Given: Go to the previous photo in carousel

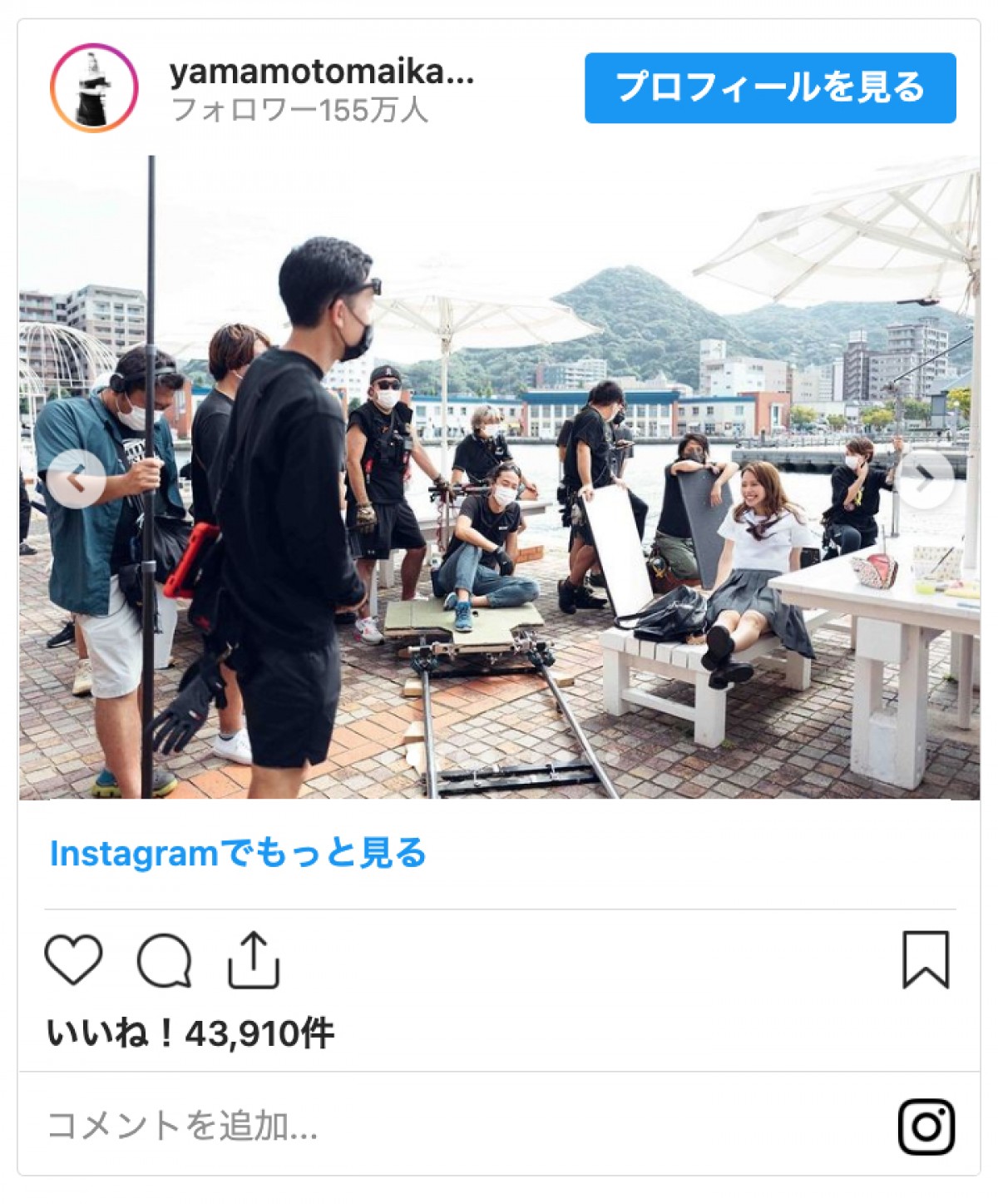Looking at the screenshot, I should tap(76, 478).
